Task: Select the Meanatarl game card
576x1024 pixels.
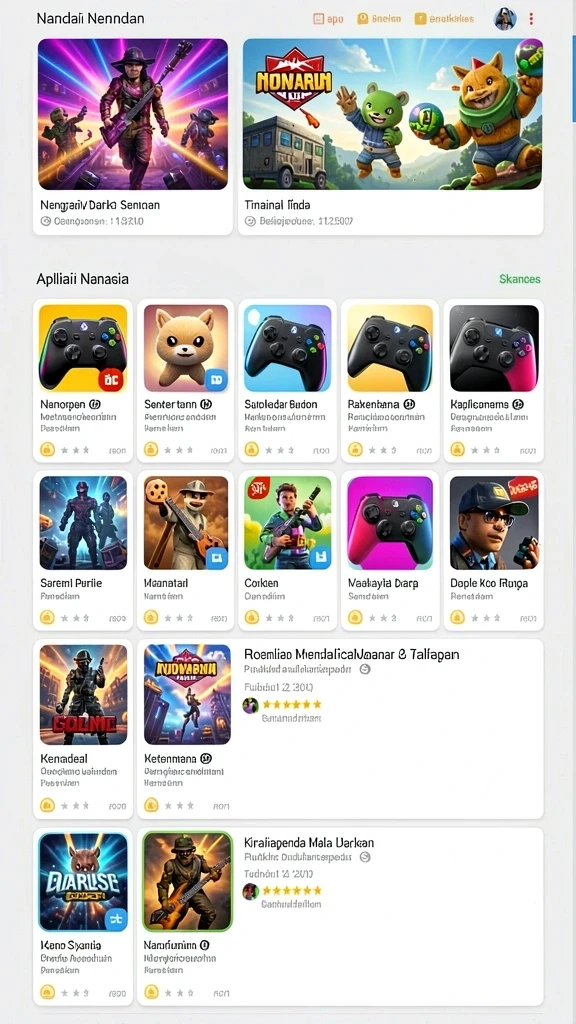Action: (x=185, y=551)
